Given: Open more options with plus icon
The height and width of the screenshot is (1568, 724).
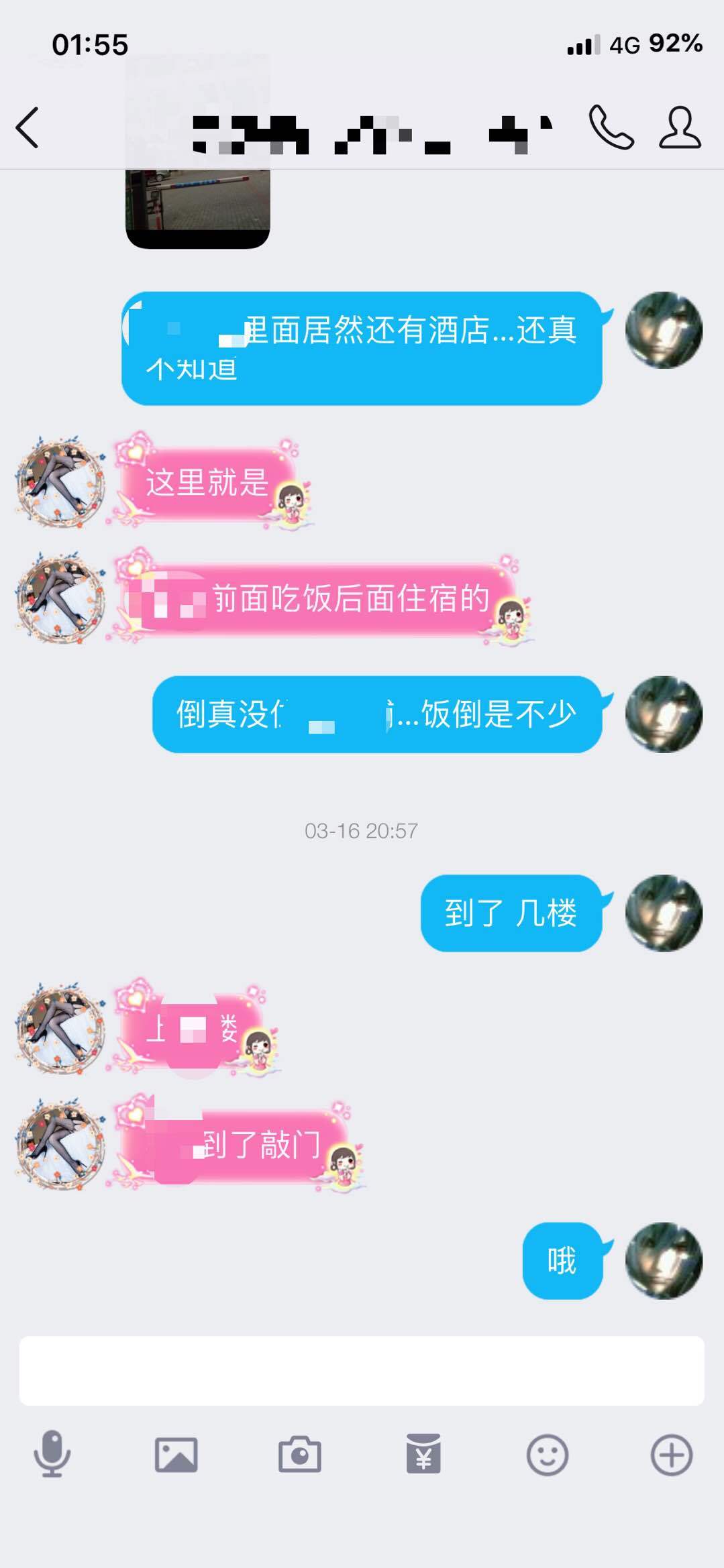Looking at the screenshot, I should coord(671,1455).
